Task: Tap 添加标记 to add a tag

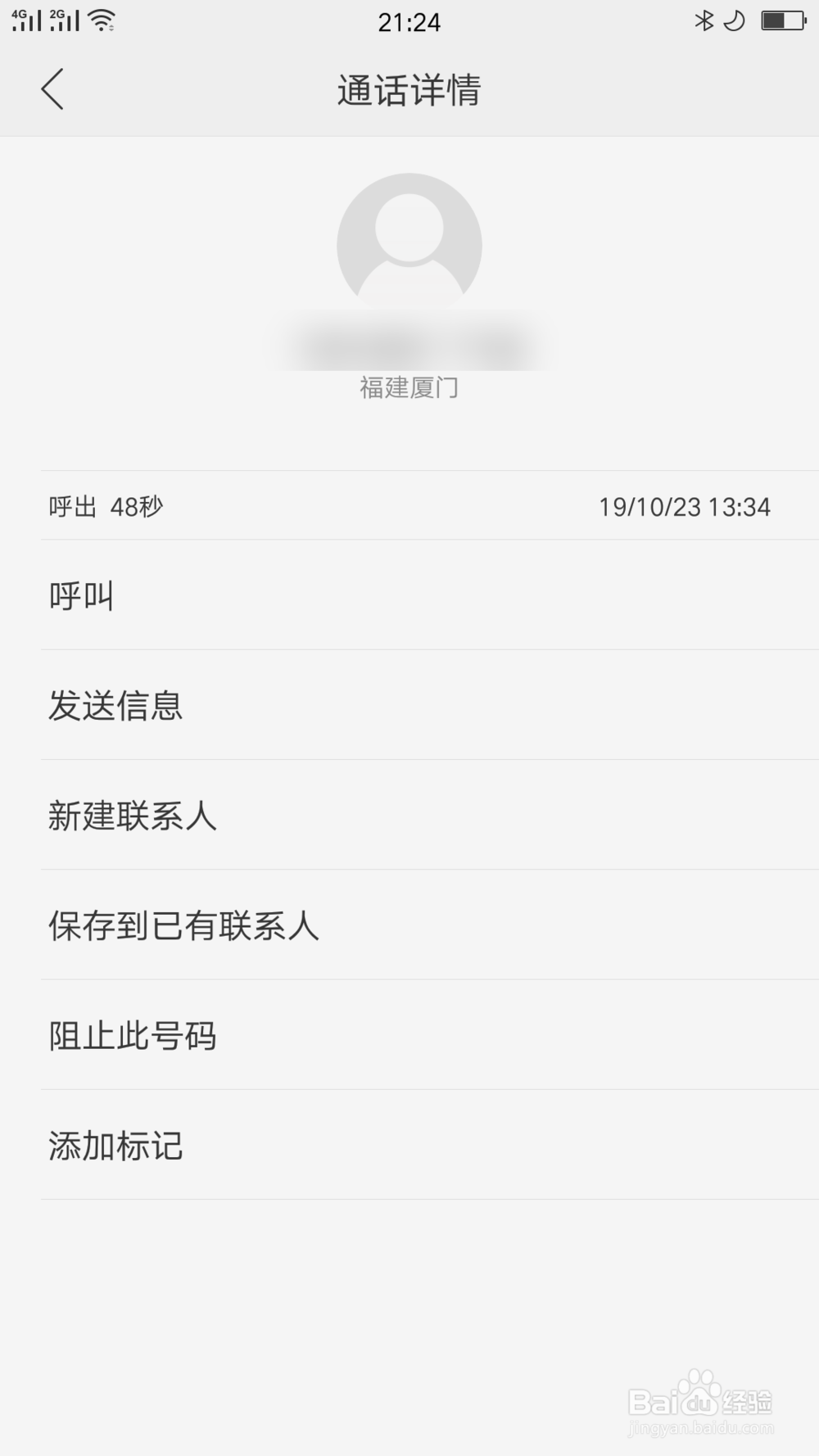Action: [x=116, y=1146]
